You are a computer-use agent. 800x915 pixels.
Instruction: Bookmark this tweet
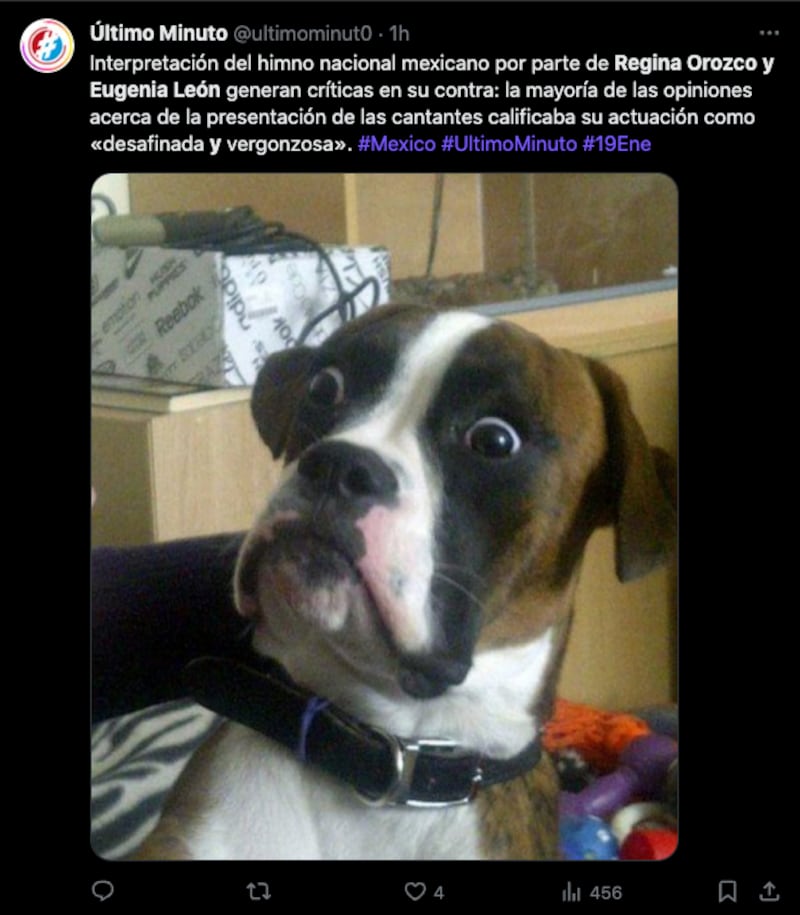(x=728, y=891)
